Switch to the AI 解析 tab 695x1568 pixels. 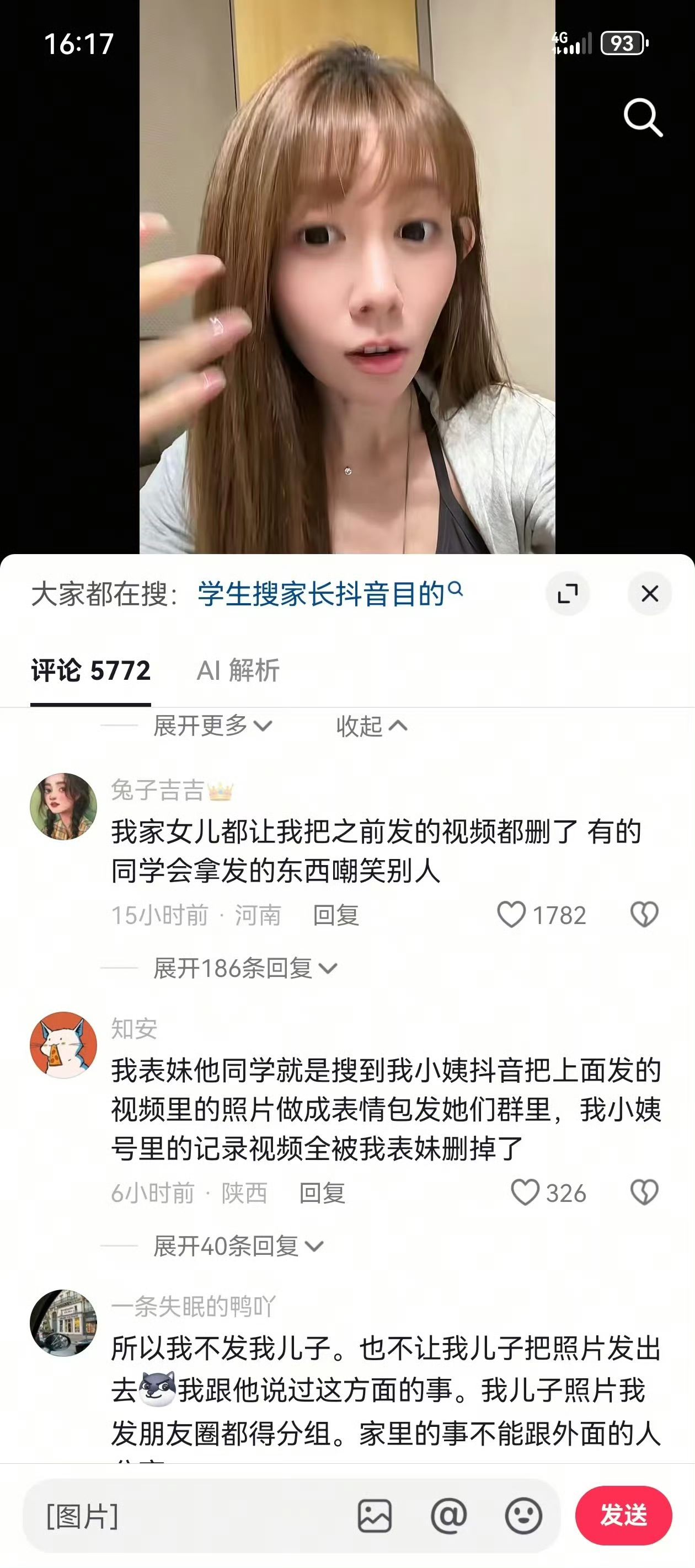click(x=238, y=670)
